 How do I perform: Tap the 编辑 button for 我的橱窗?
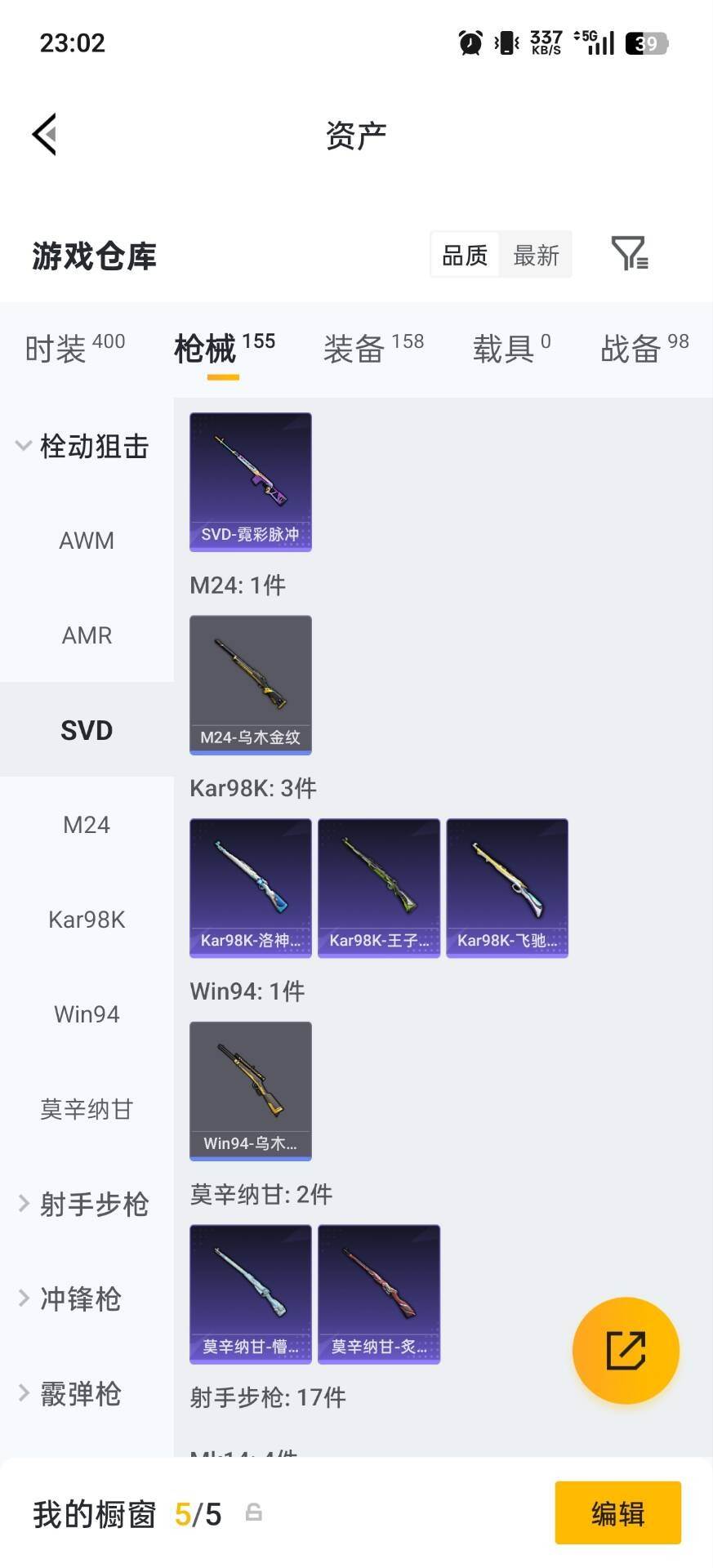coord(617,1513)
